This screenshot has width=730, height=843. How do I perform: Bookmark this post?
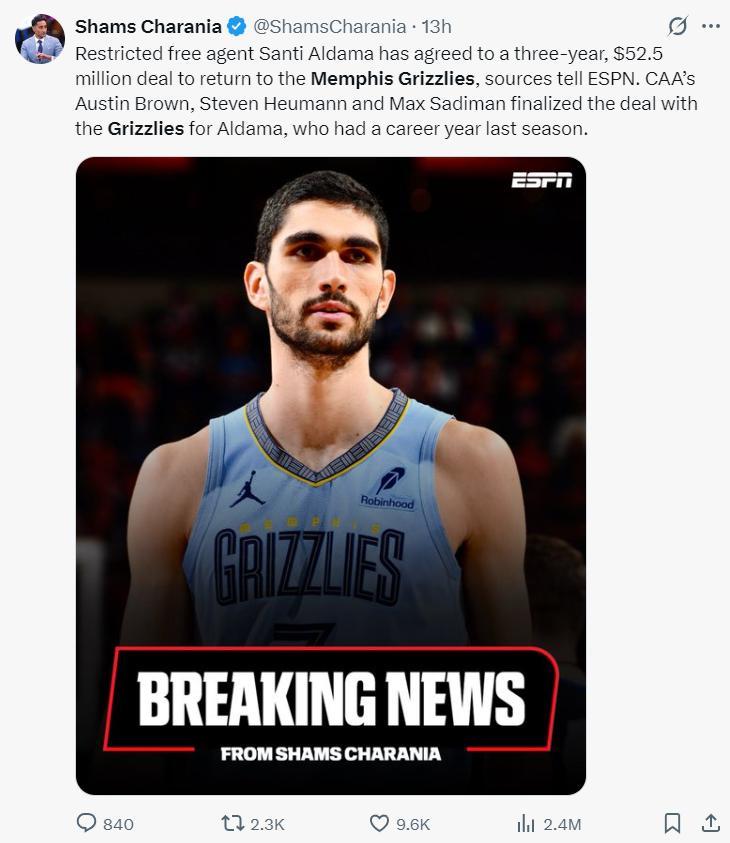coord(672,823)
